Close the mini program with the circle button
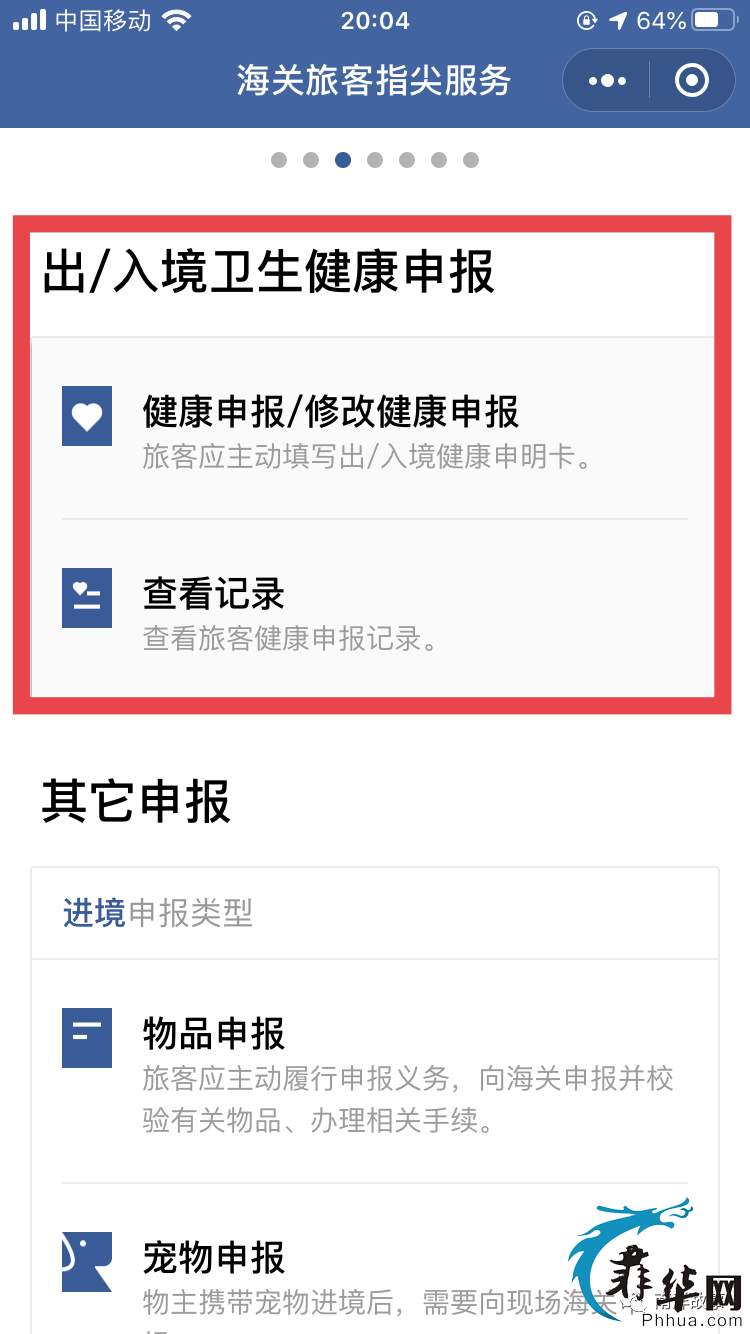The width and height of the screenshot is (750, 1334). (692, 80)
